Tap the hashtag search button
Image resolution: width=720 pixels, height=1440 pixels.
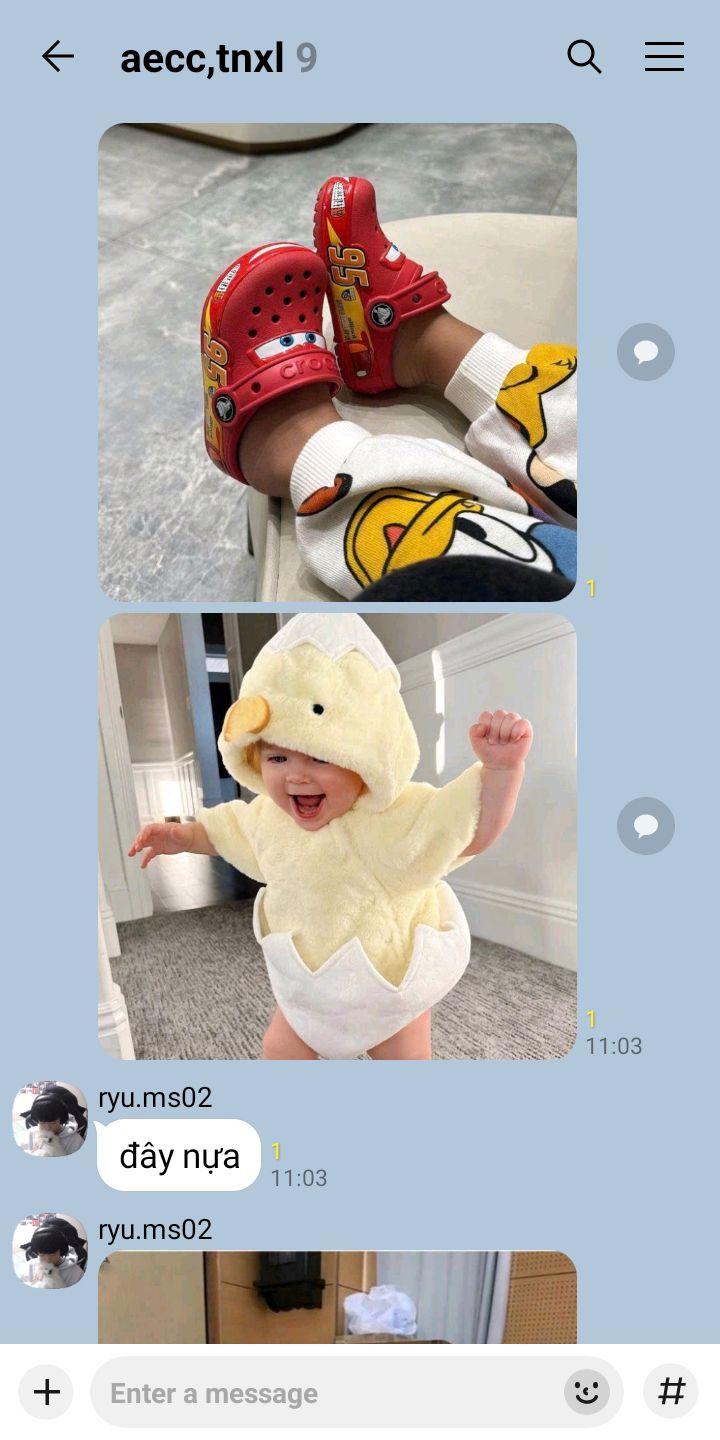point(671,1392)
